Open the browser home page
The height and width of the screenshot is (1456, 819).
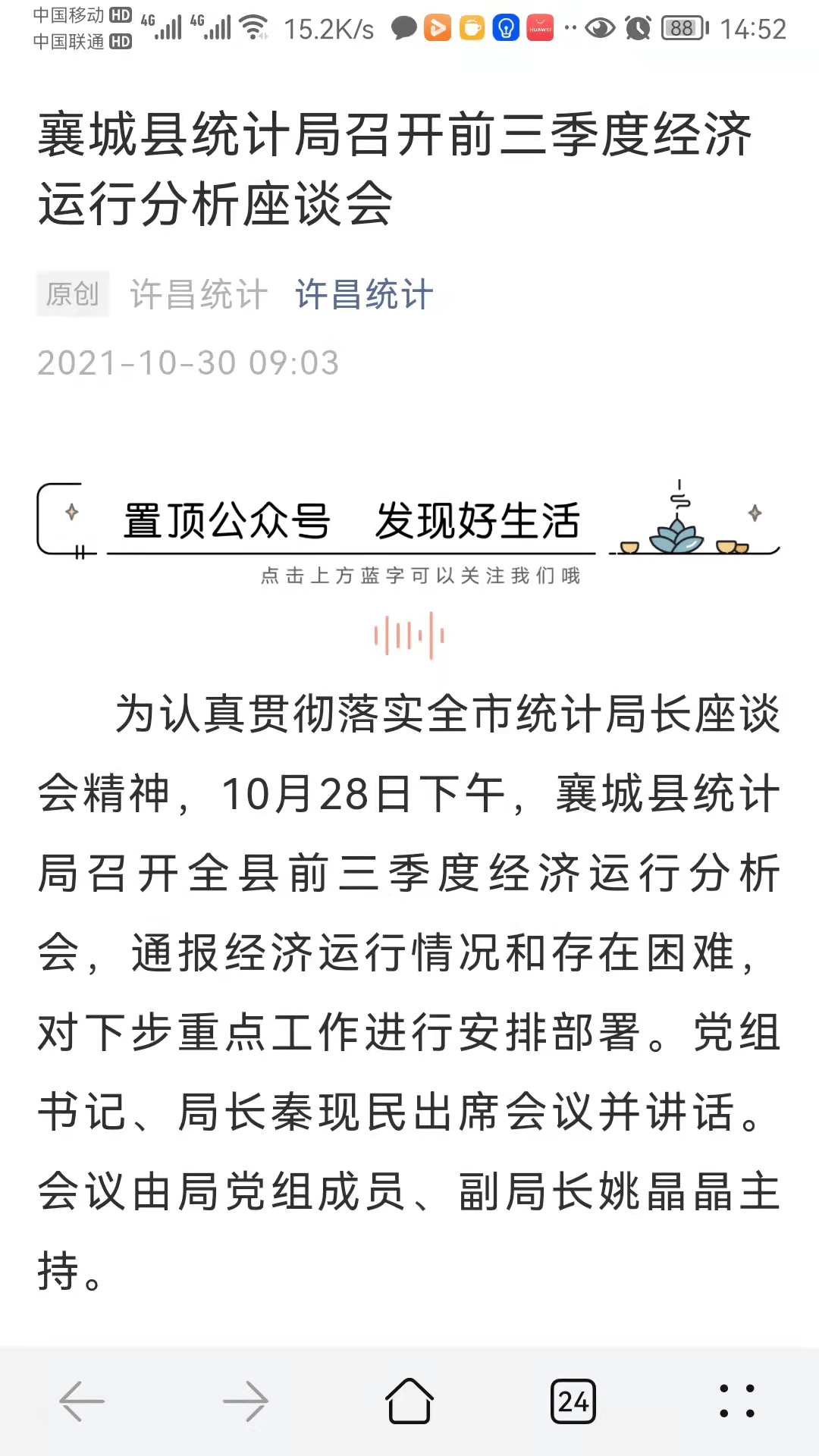point(409,1401)
